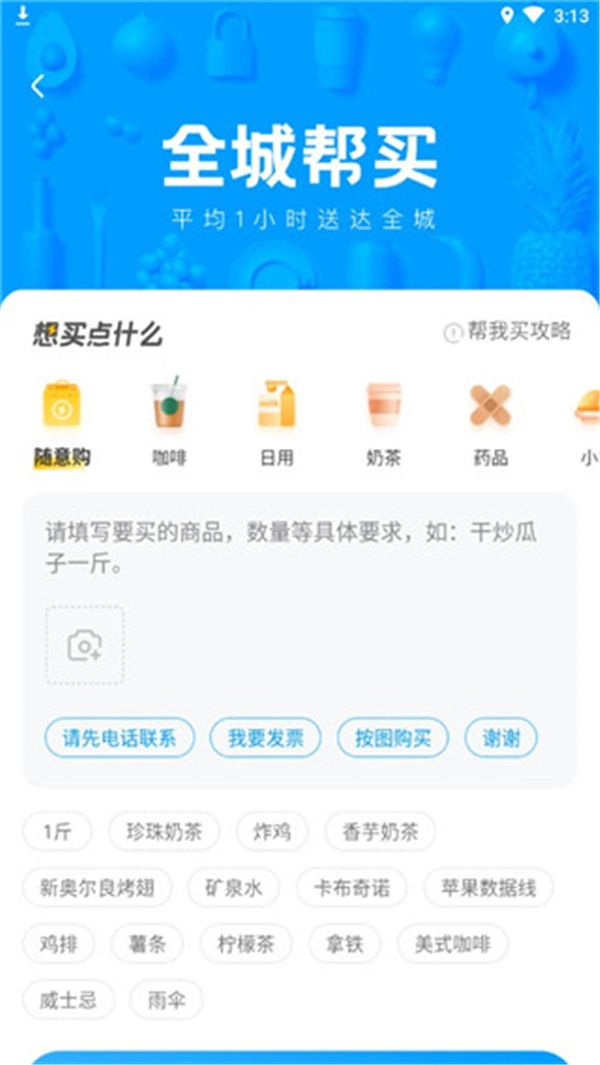The width and height of the screenshot is (600, 1065).
Task: Go back using the top-left arrow
Action: tap(38, 87)
